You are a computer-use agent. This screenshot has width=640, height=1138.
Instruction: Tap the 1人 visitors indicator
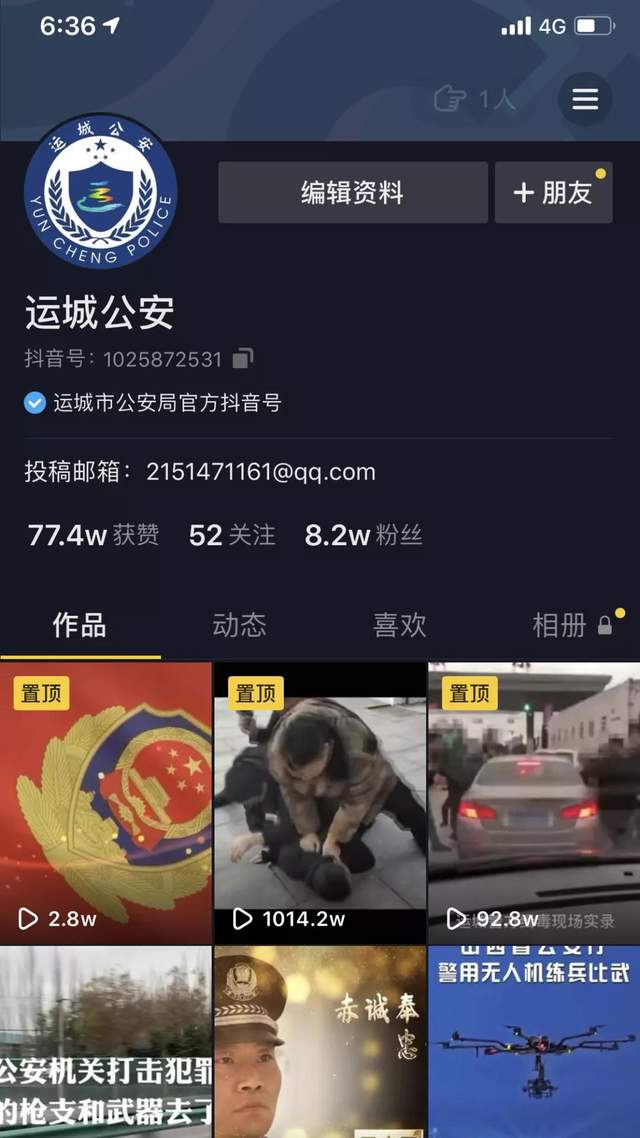pyautogui.click(x=476, y=99)
